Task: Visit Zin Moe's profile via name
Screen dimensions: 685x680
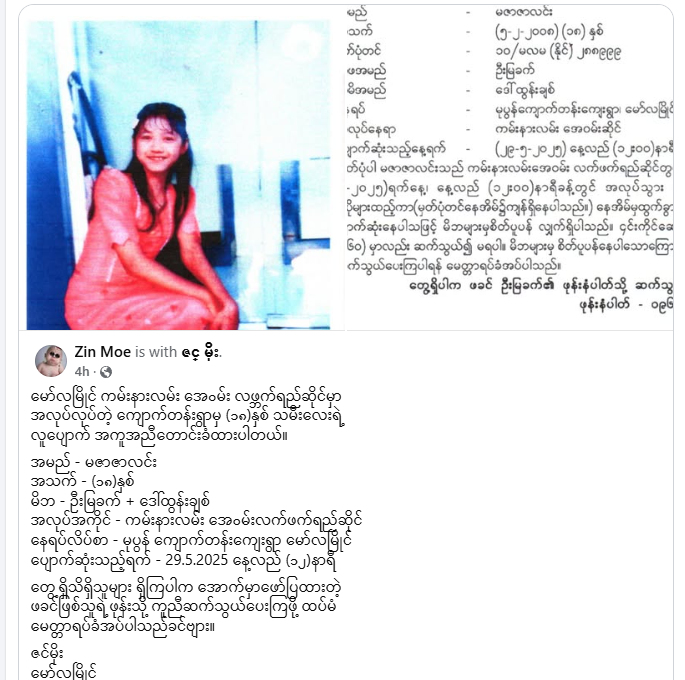Action: tap(102, 352)
